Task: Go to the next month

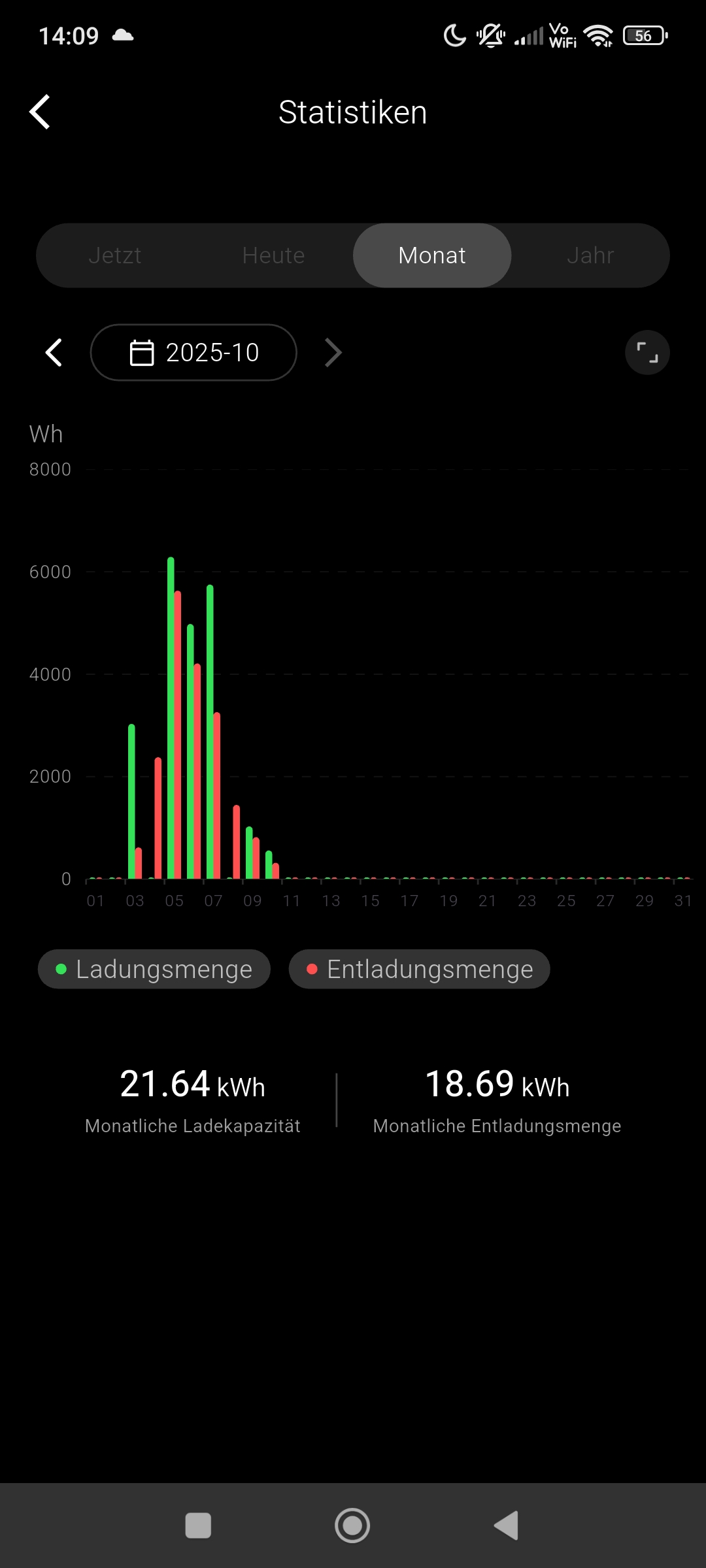Action: [333, 353]
